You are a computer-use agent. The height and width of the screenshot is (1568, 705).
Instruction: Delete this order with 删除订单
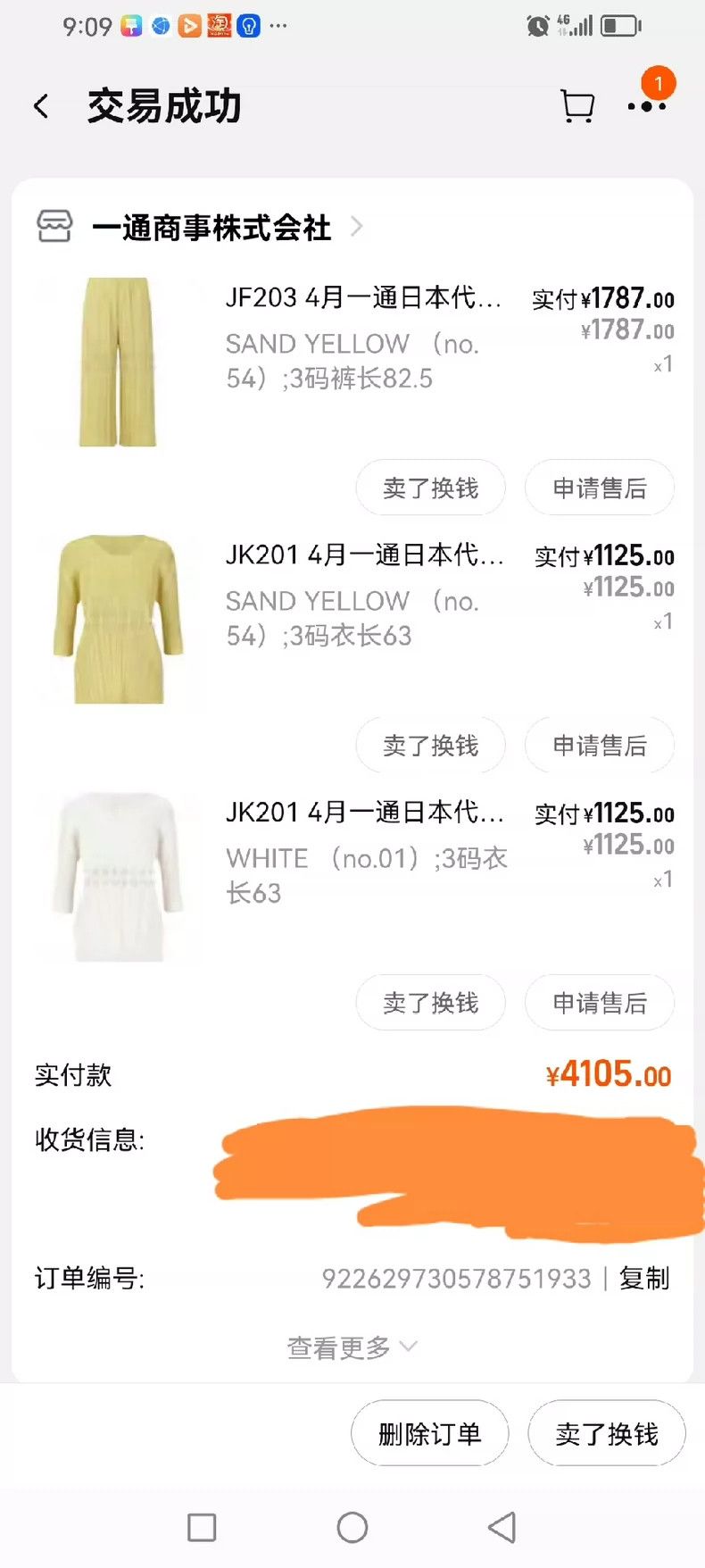[429, 1433]
